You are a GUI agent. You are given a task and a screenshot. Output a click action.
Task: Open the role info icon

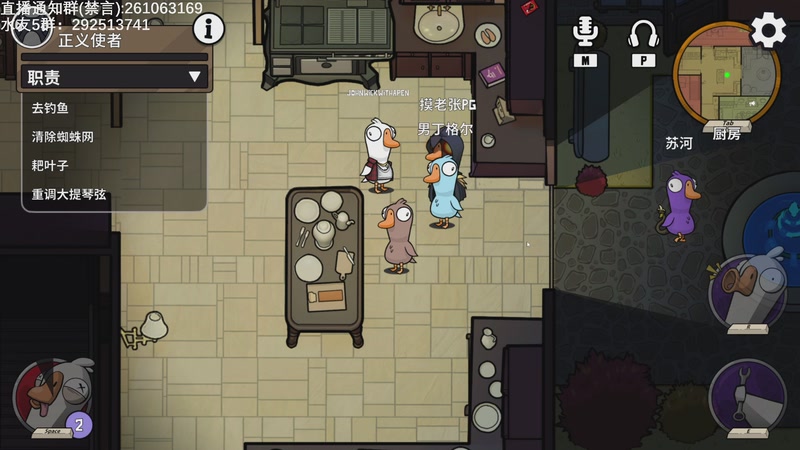pyautogui.click(x=208, y=29)
